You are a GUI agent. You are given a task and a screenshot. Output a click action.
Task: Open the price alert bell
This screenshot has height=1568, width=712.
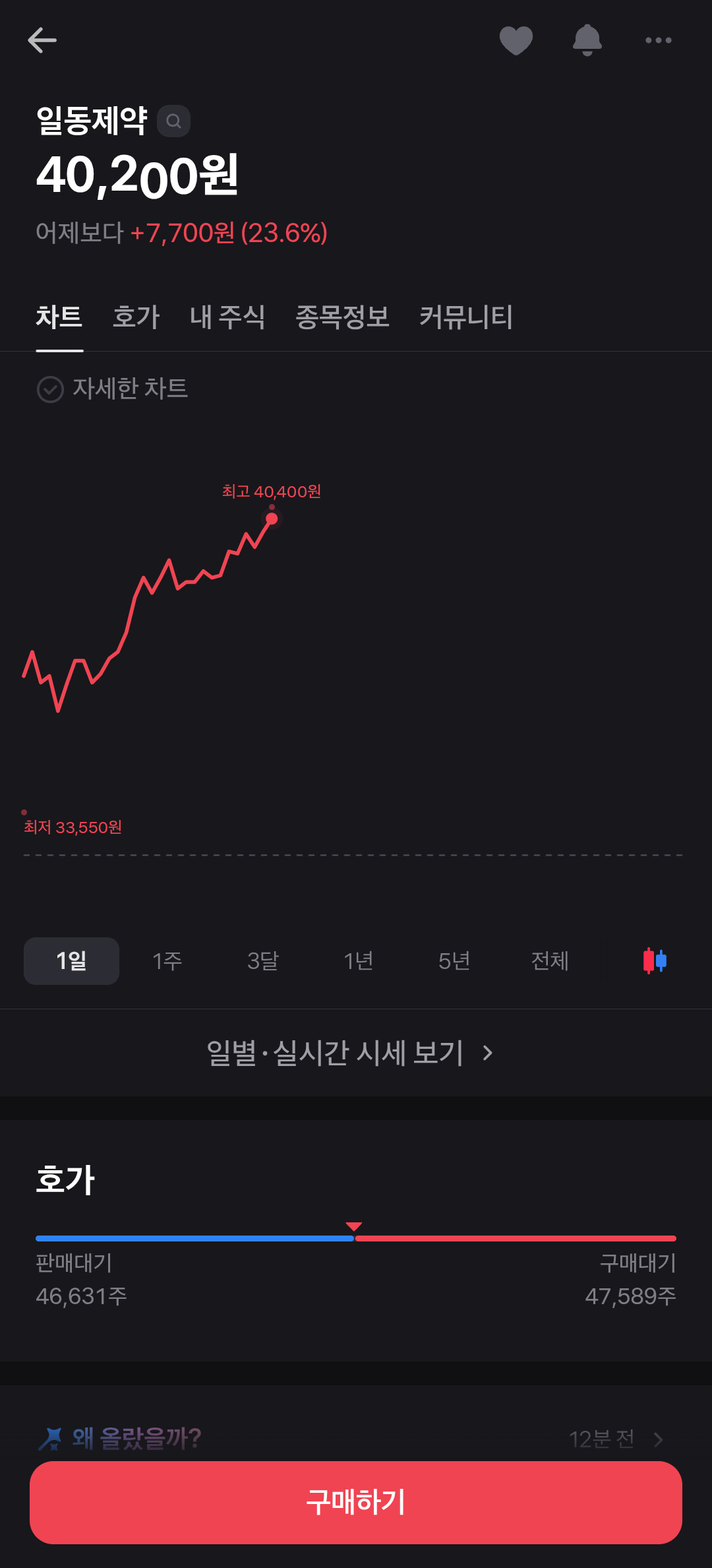tap(587, 40)
